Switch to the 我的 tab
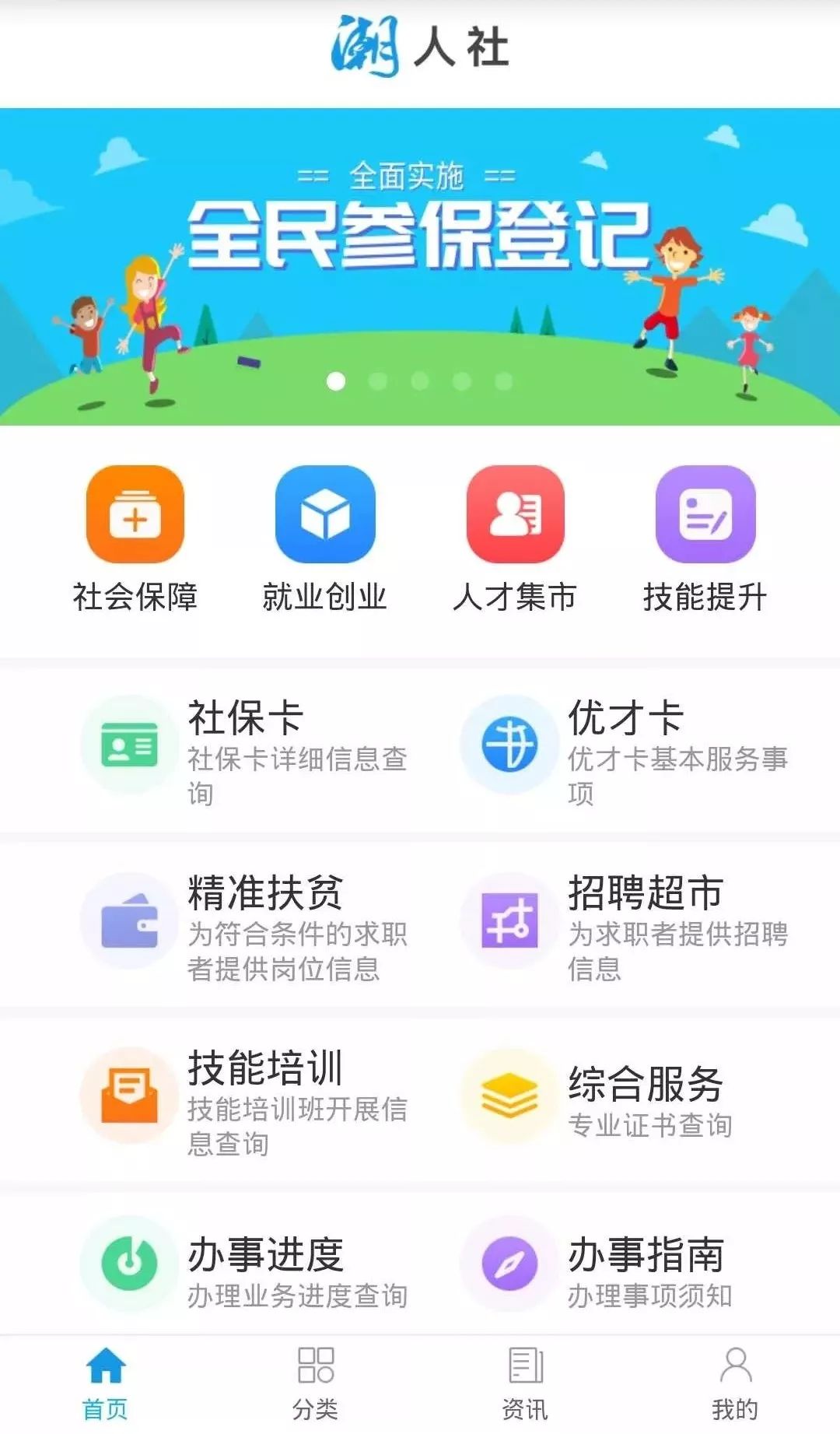 [734, 1383]
